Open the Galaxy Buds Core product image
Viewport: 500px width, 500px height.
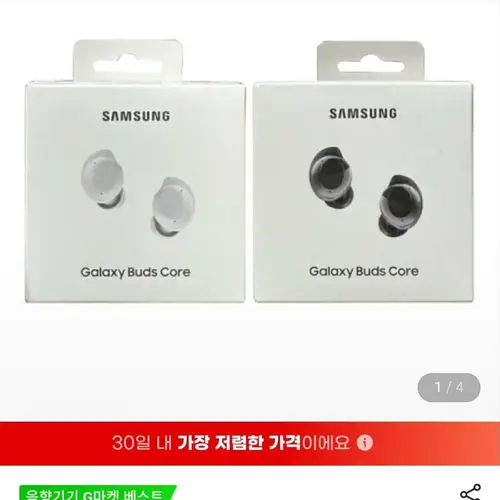(x=249, y=172)
